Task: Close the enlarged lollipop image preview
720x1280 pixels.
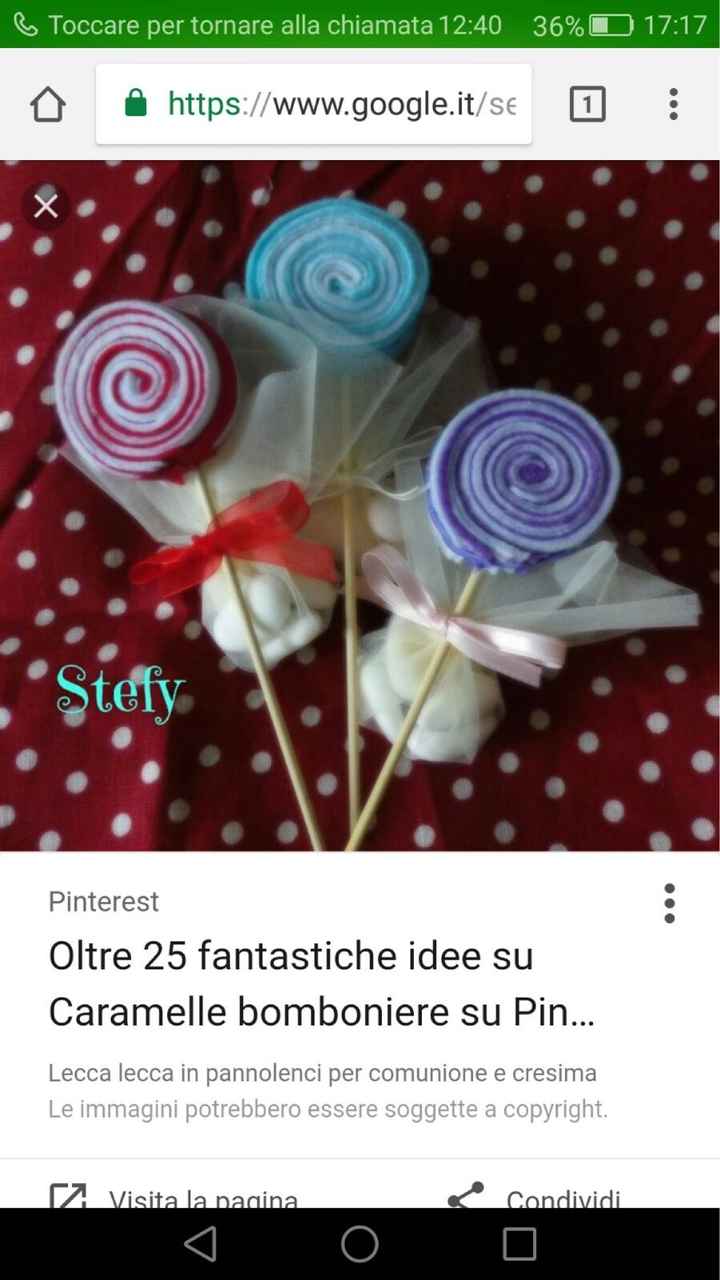Action: [x=46, y=206]
